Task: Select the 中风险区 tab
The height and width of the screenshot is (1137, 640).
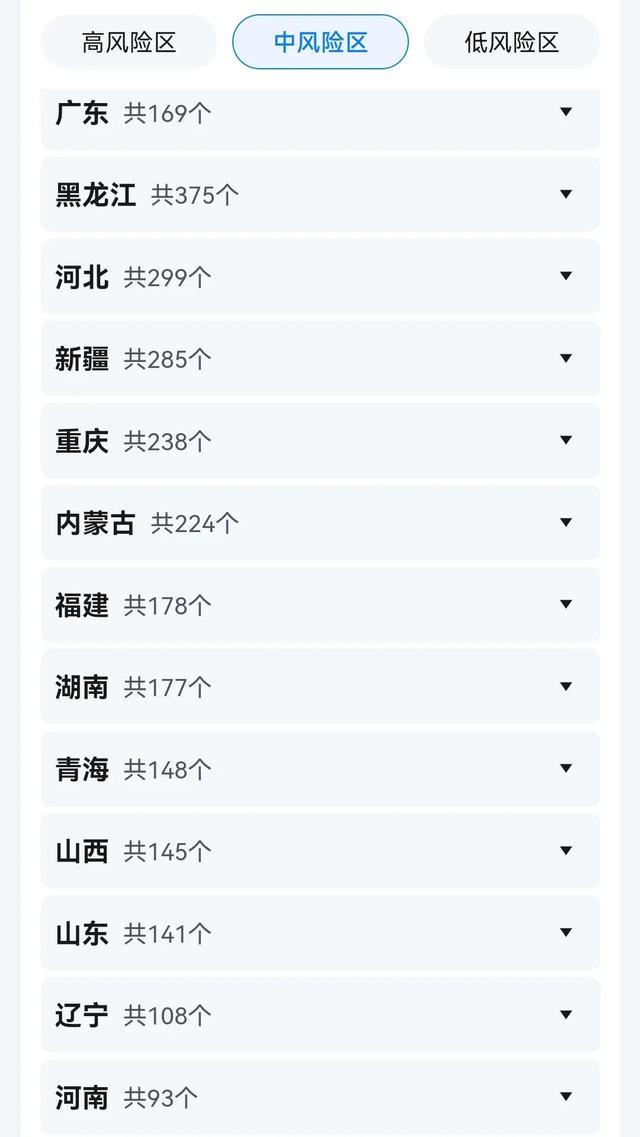Action: click(x=320, y=42)
